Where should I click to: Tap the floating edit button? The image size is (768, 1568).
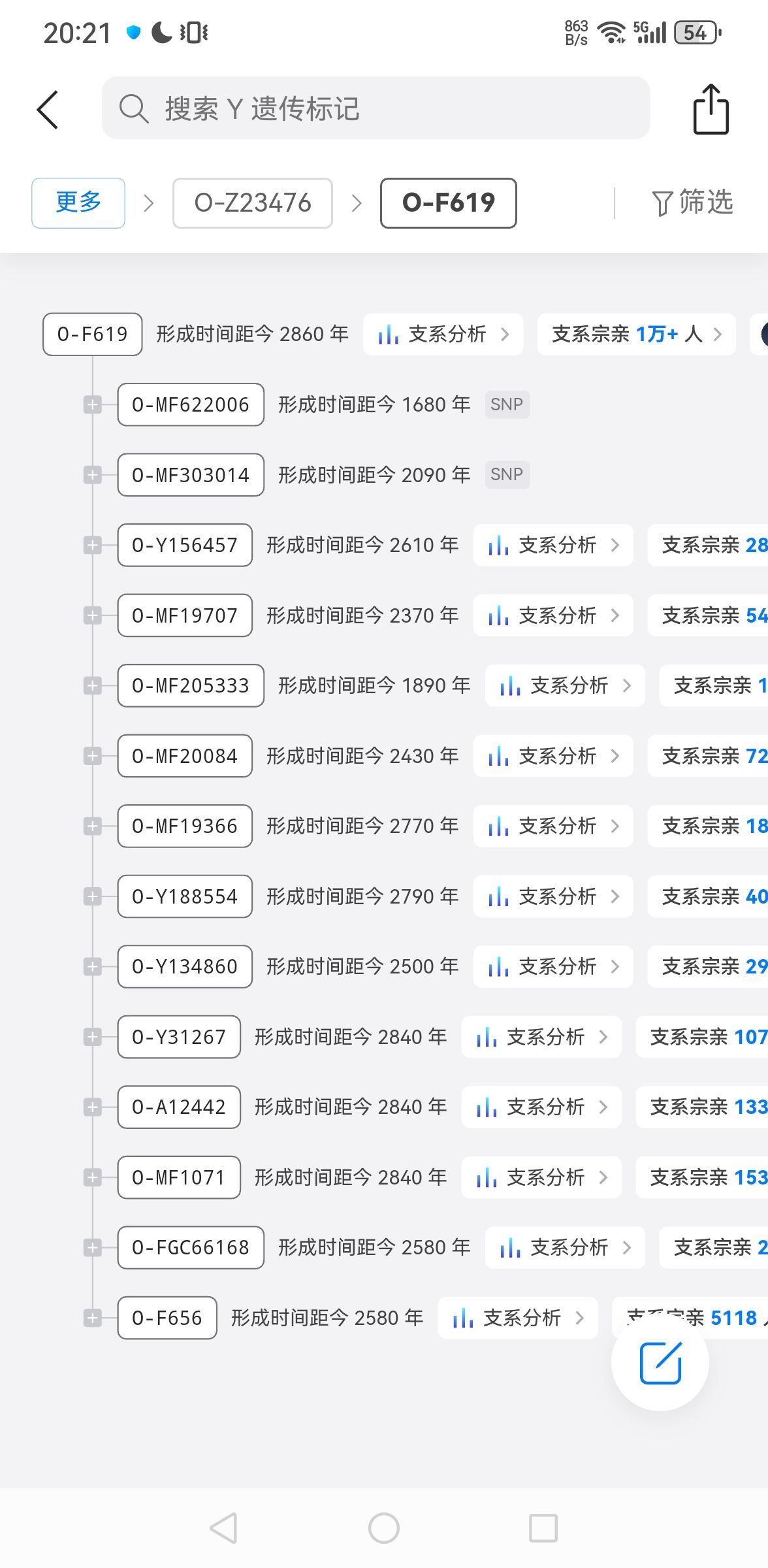(x=660, y=1363)
